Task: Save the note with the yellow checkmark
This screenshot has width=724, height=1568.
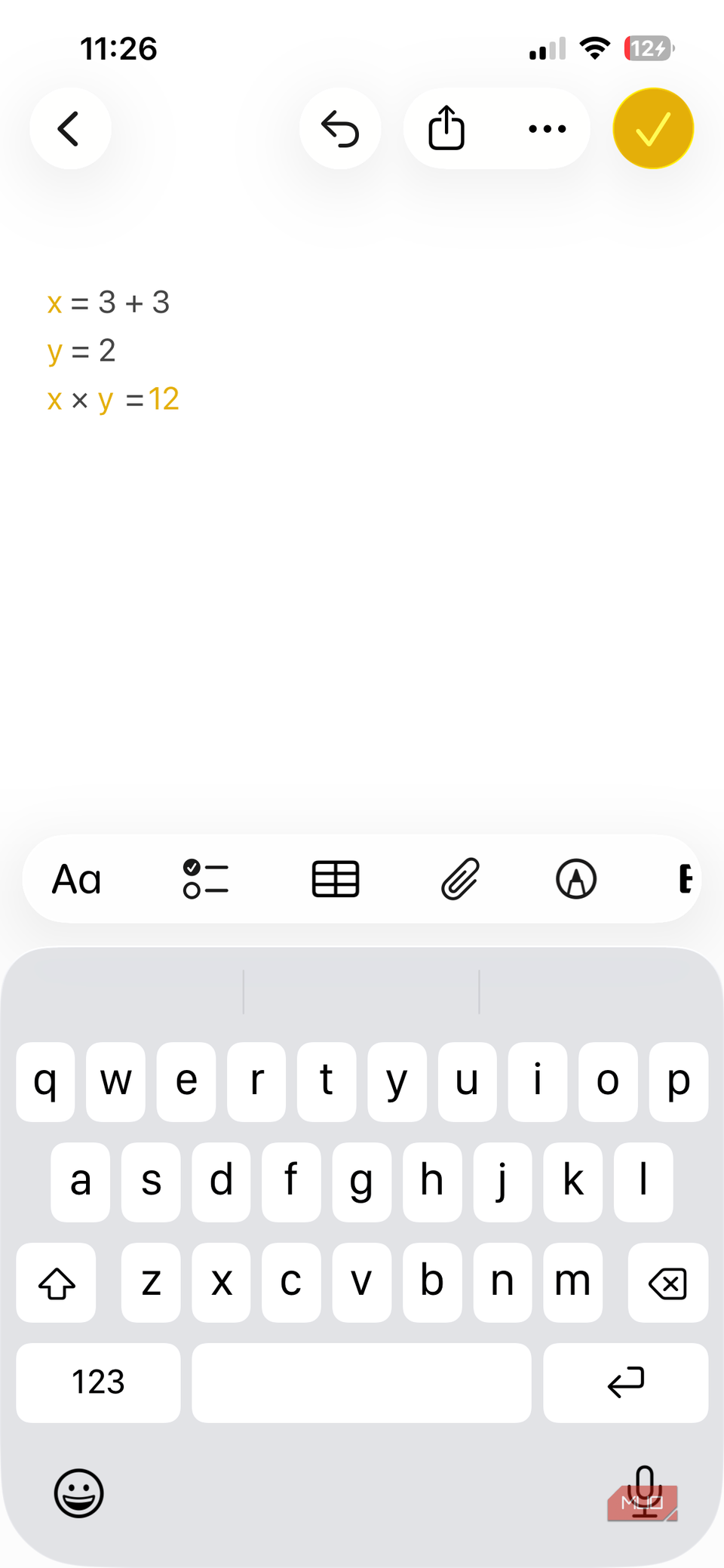Action: point(652,128)
